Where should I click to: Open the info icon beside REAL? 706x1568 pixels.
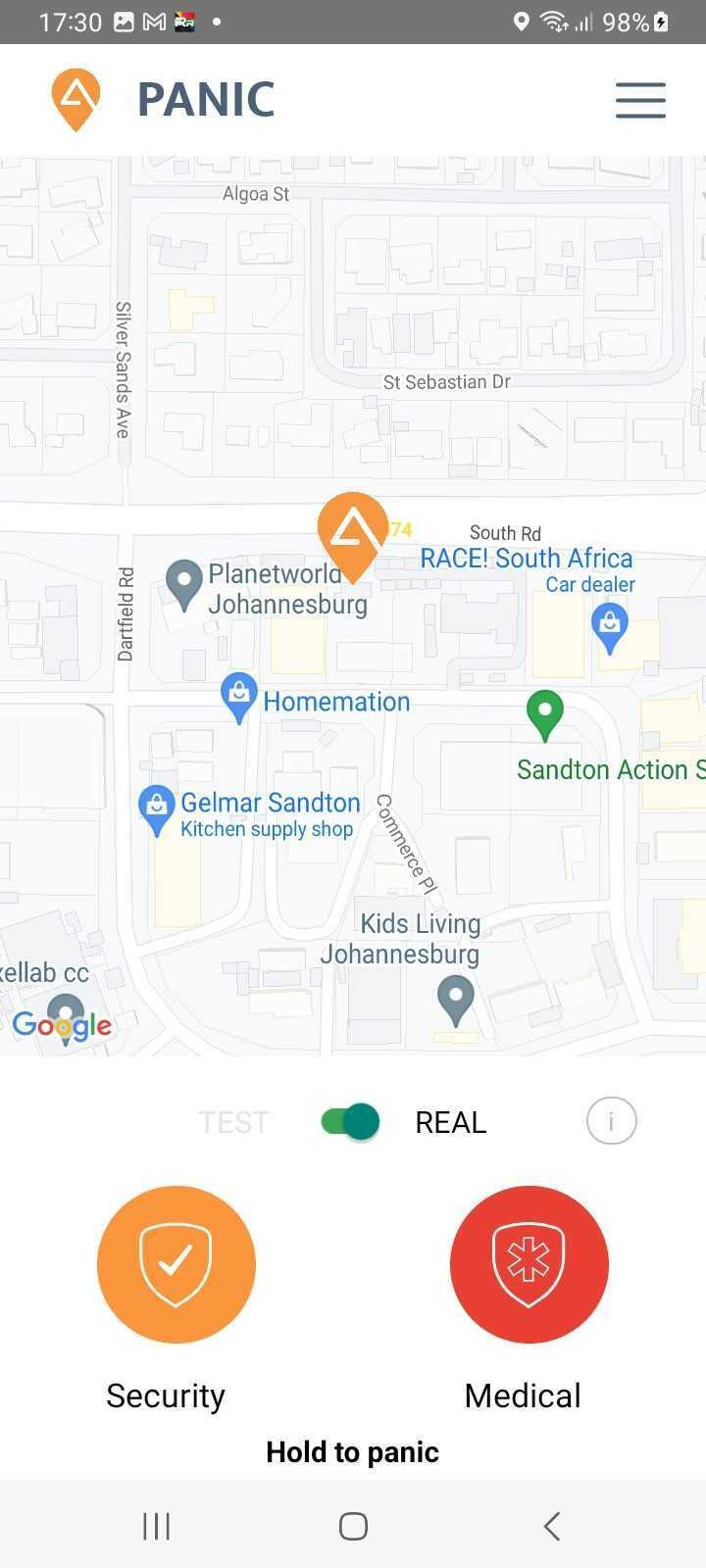(611, 1121)
